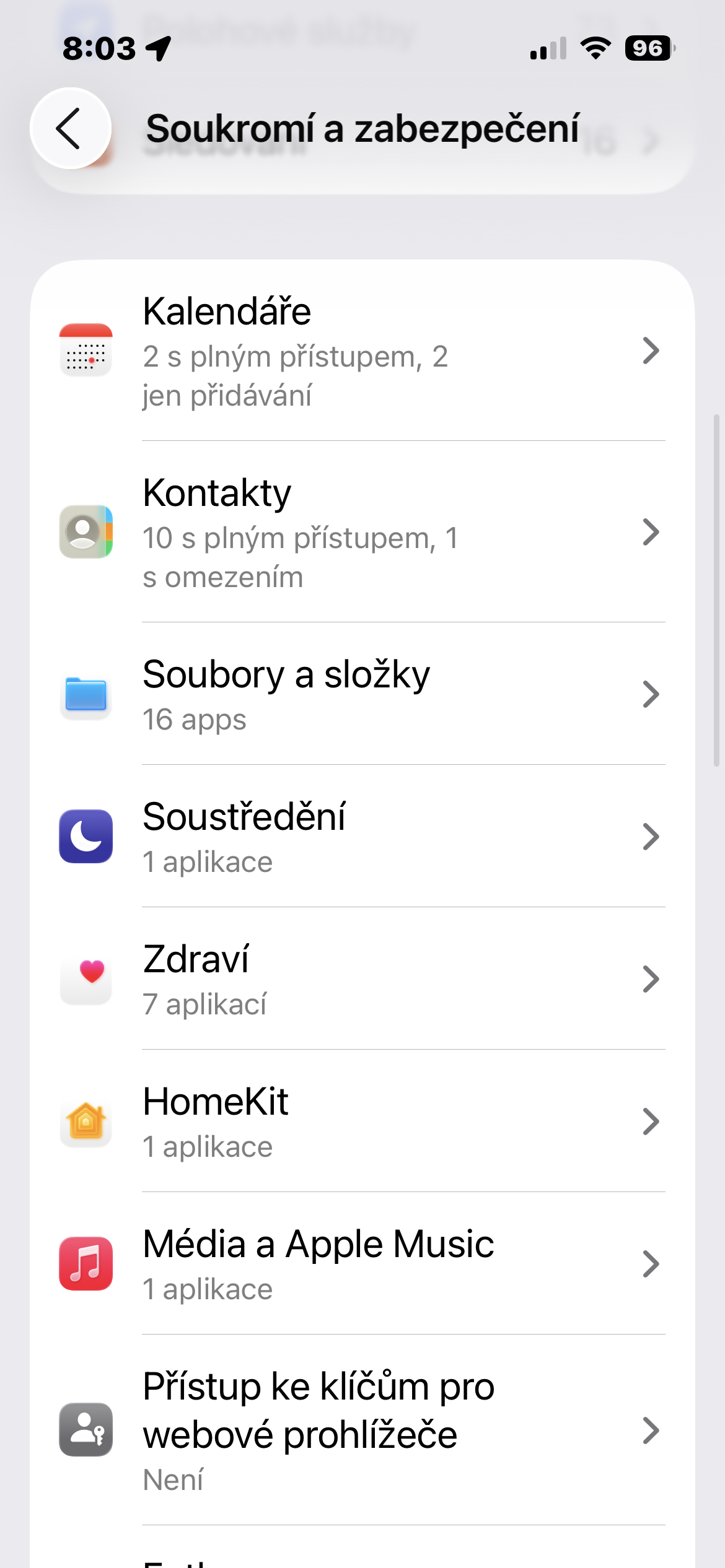
Task: Open Média a Apple Music settings
Action: 362,1265
